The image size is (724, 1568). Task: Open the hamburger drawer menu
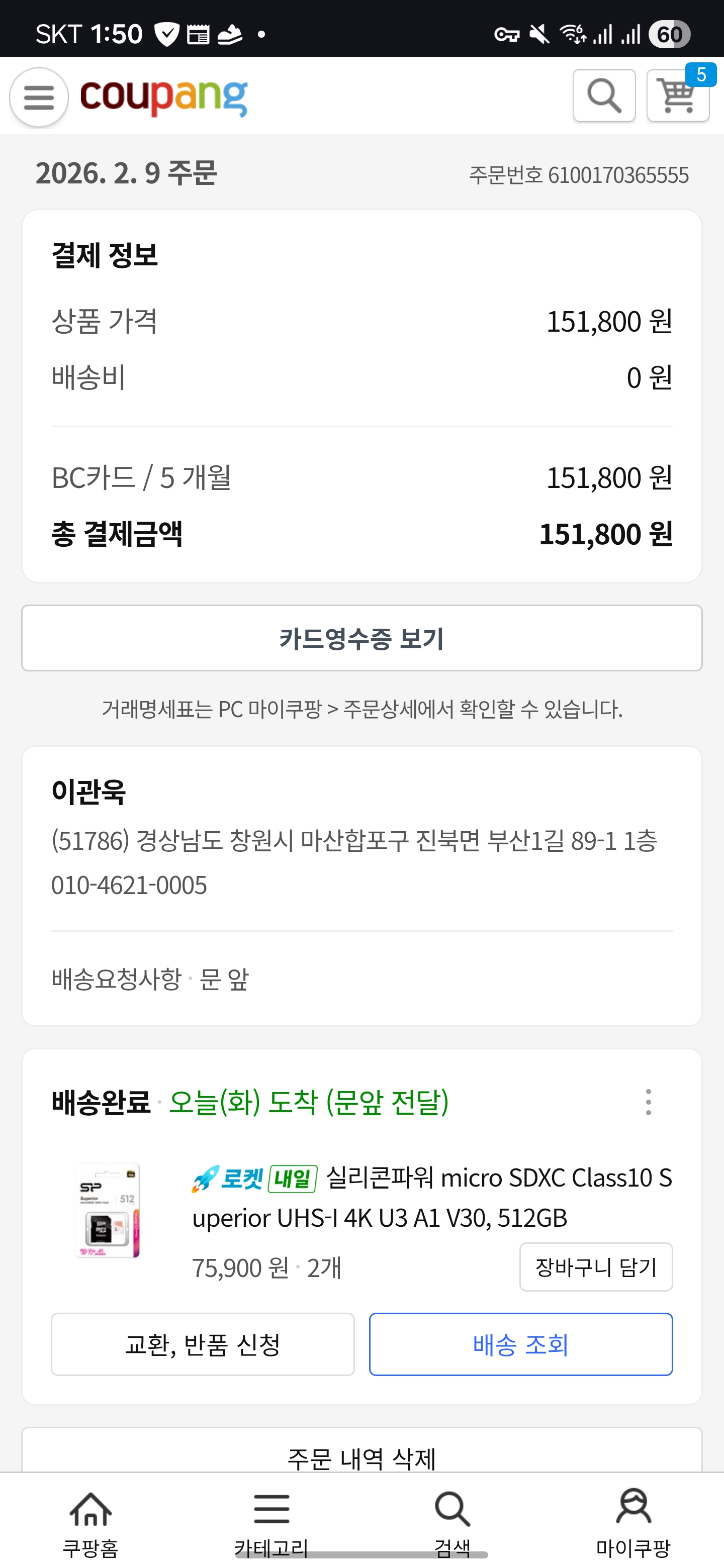point(39,97)
